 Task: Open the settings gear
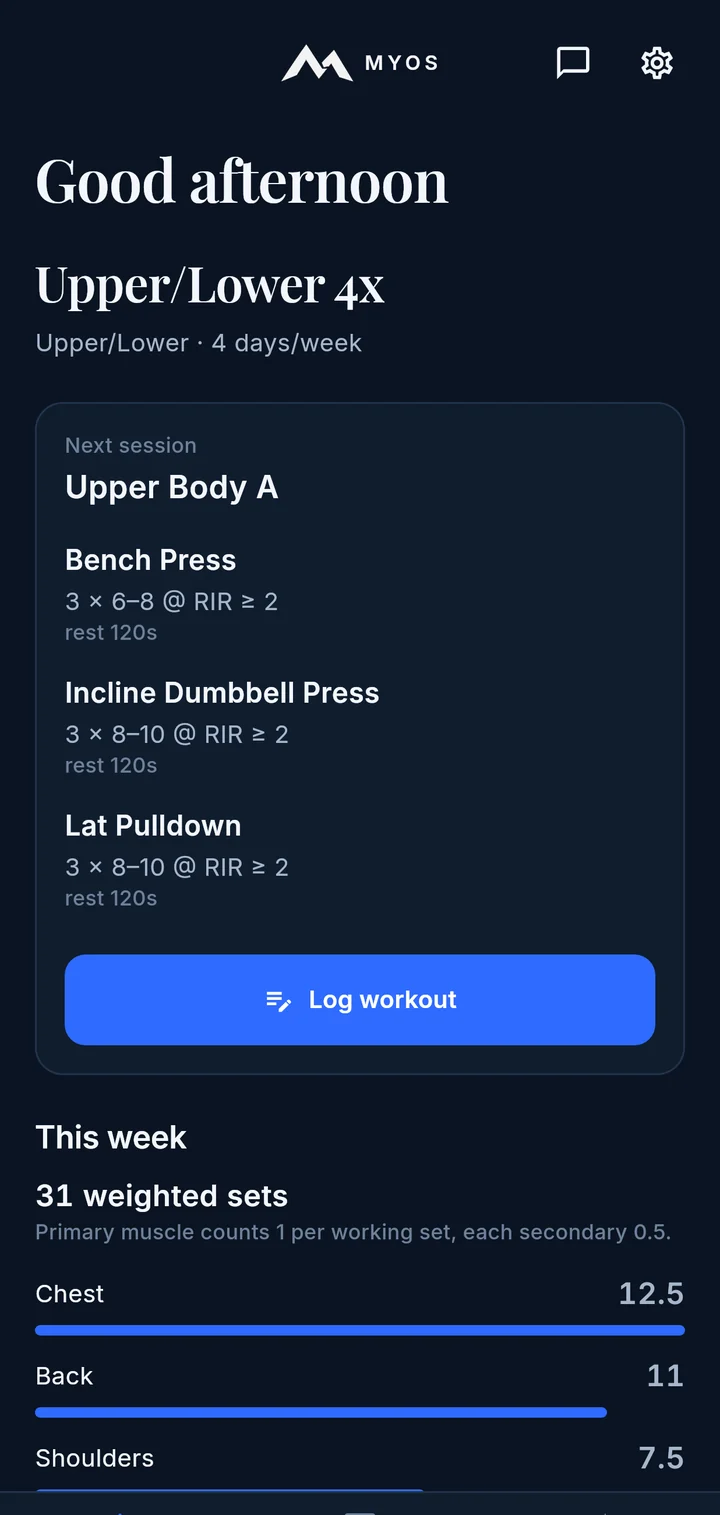(657, 63)
